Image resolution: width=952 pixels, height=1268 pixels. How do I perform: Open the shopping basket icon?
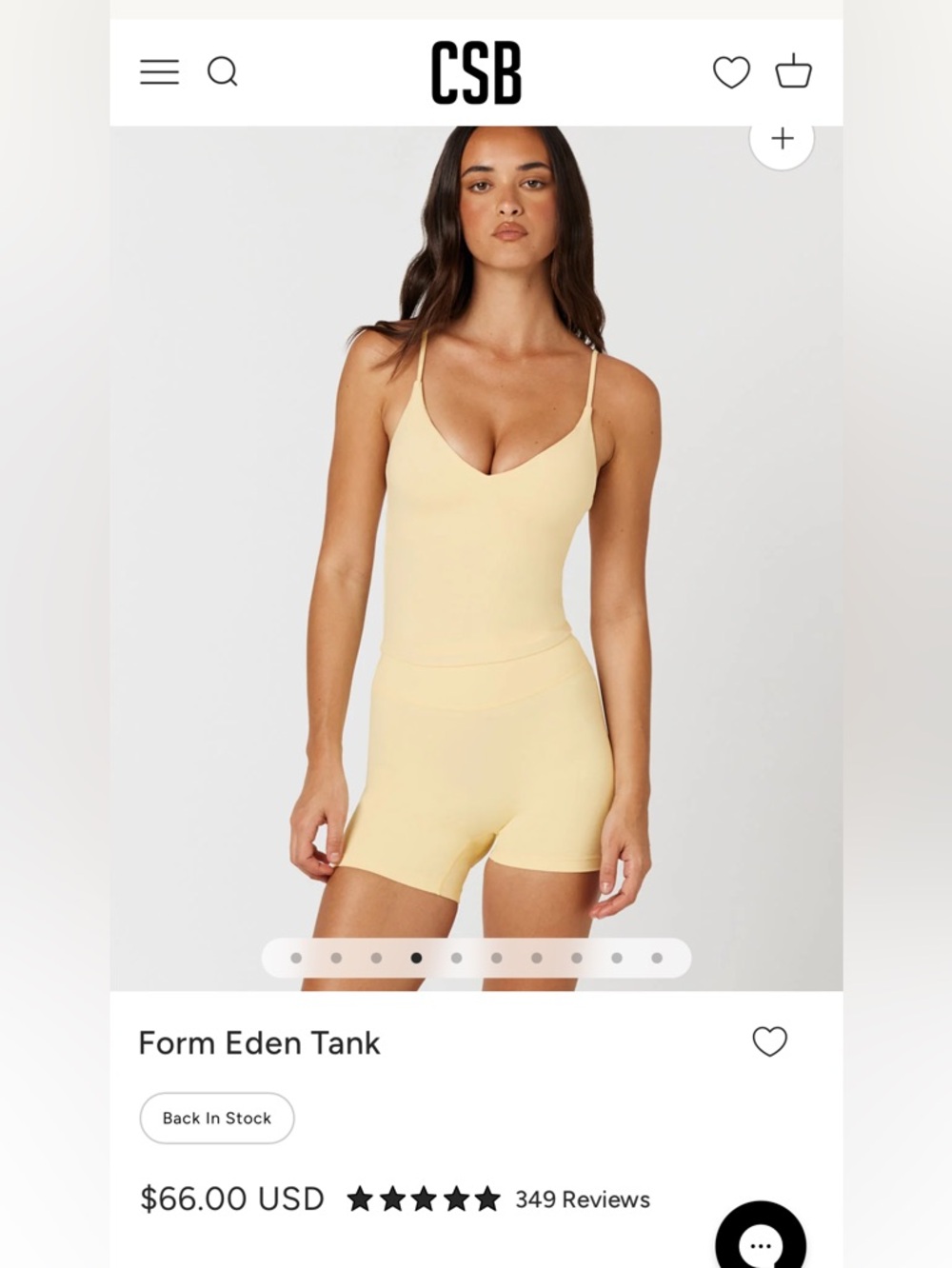pos(795,72)
